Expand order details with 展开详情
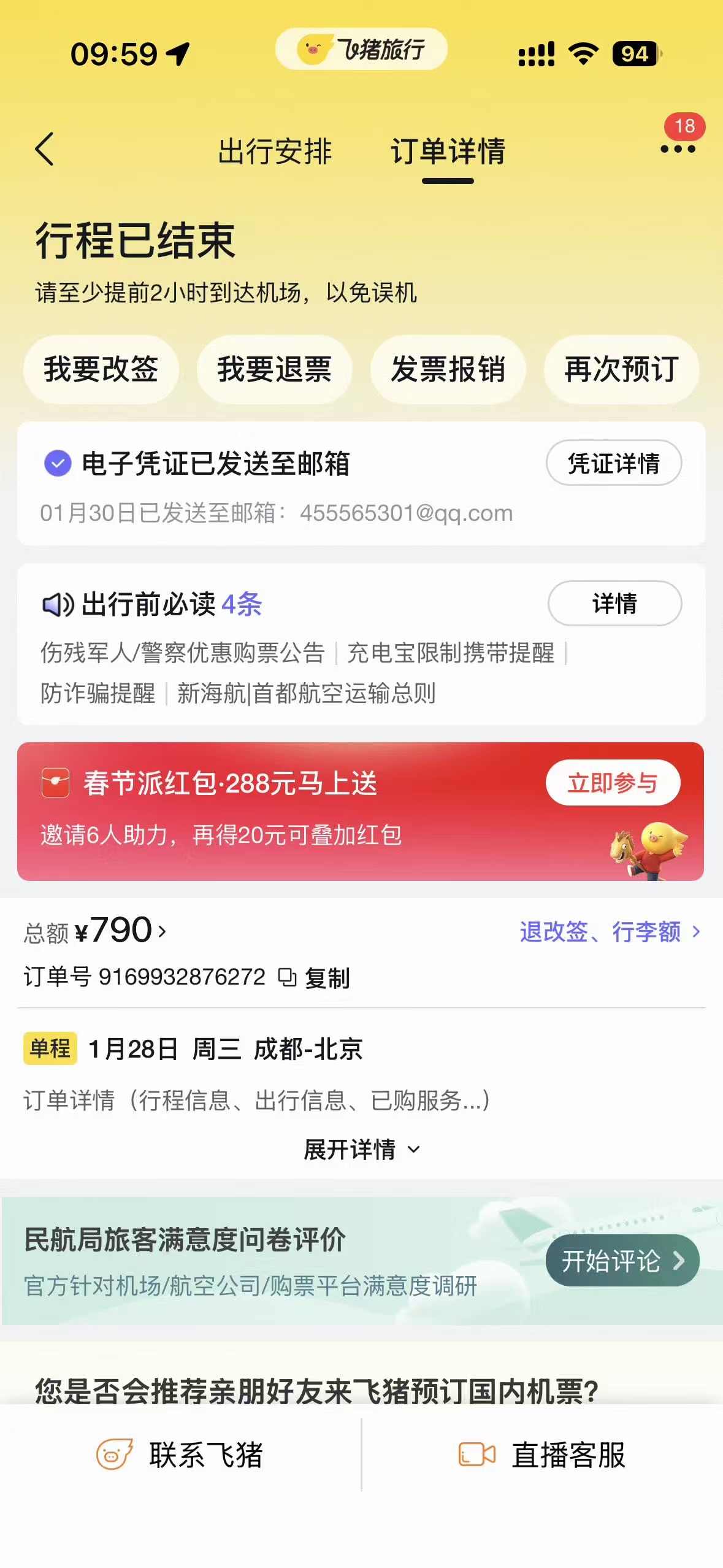This screenshot has width=723, height=1568. (x=362, y=1149)
